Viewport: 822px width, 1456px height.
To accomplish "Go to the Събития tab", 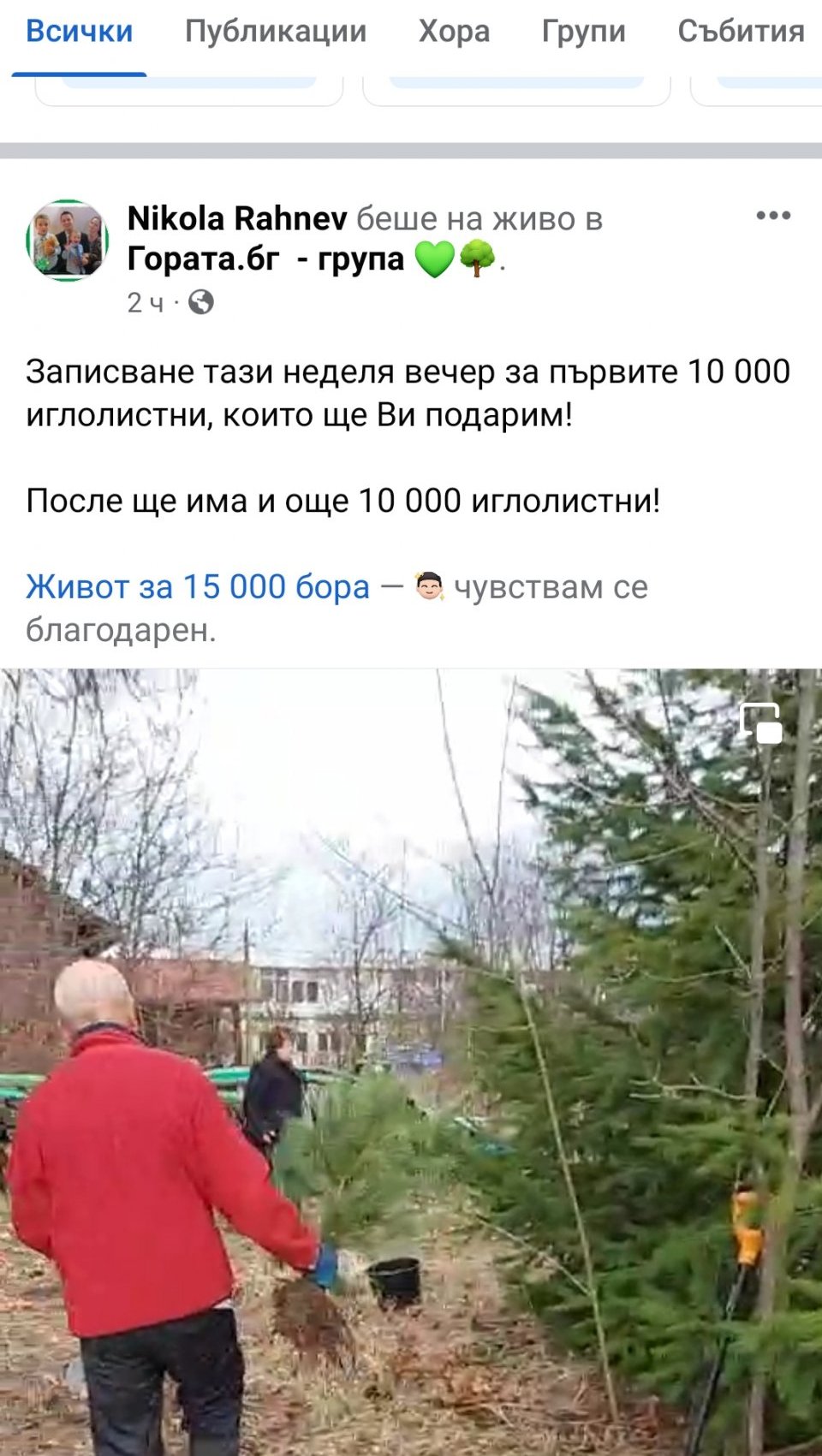I will pyautogui.click(x=742, y=32).
